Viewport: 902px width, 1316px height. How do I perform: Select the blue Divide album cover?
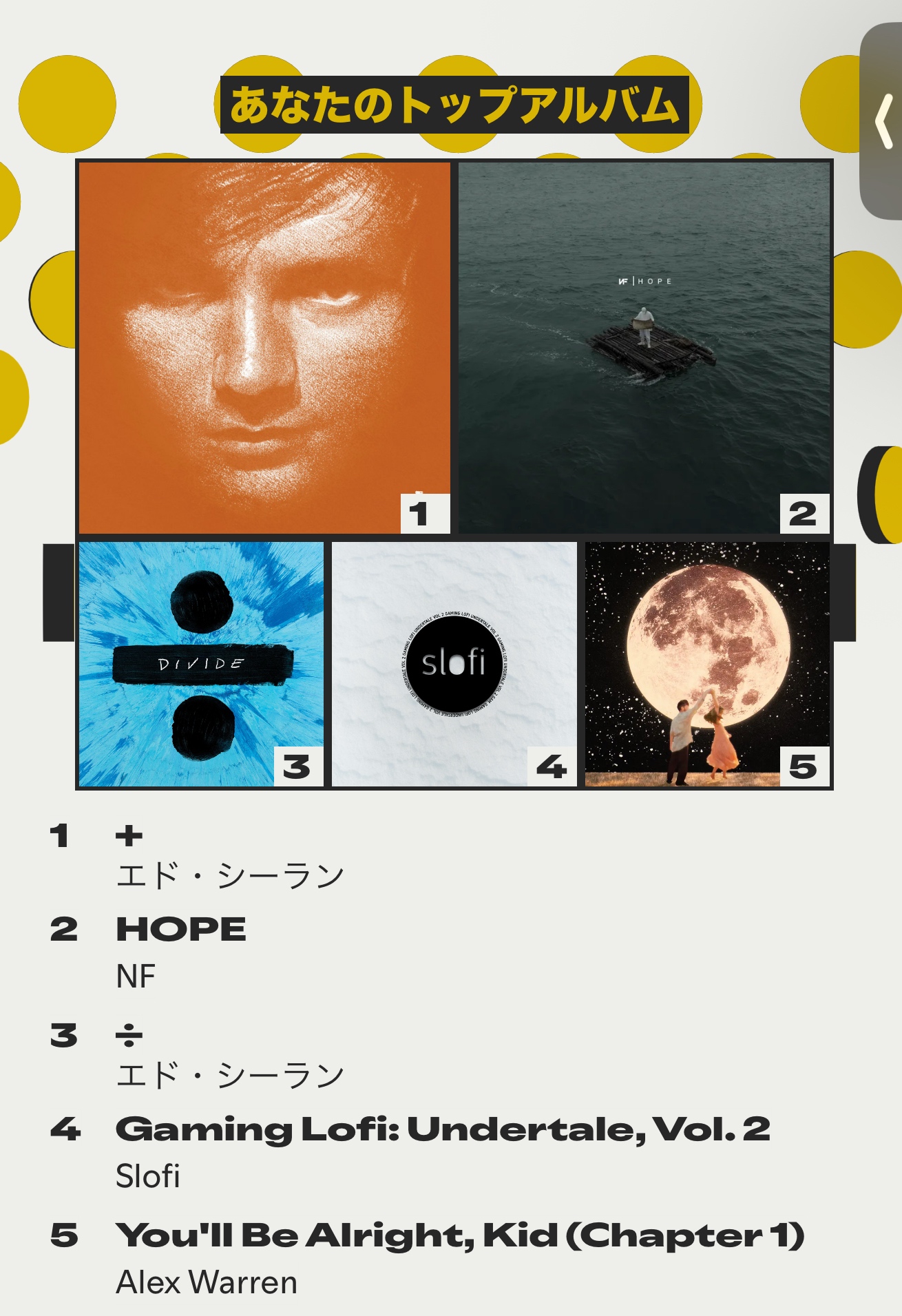click(201, 663)
